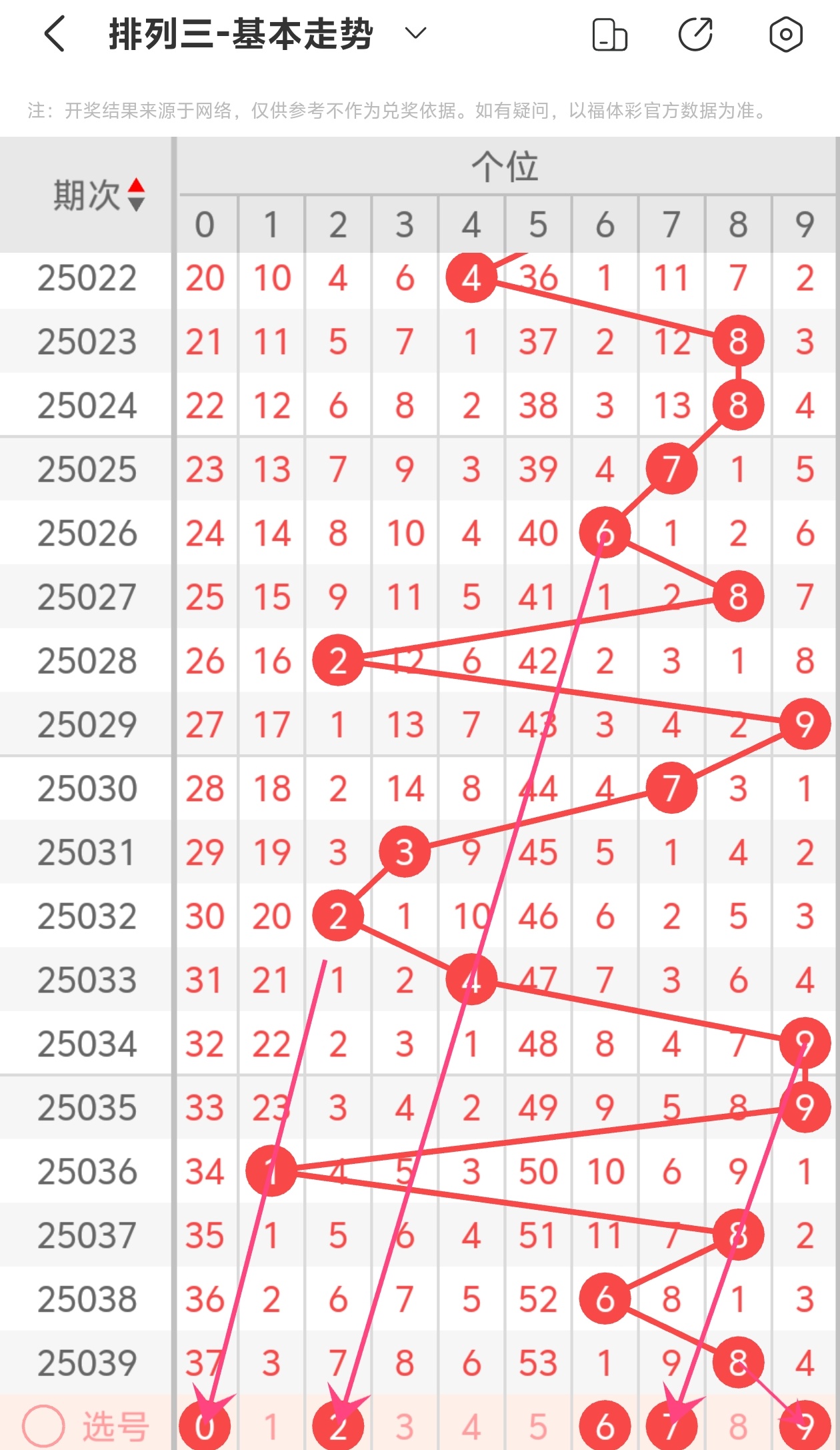Pick number 3 in the 选号 row
This screenshot has height=1450, width=840.
click(x=405, y=1427)
